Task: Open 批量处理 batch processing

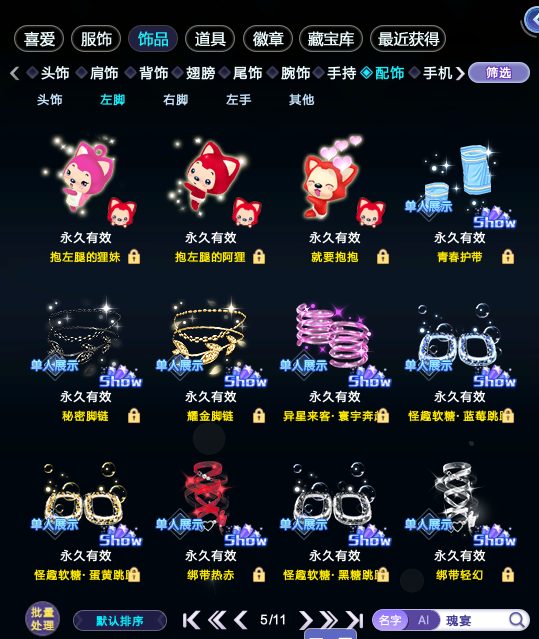Action: (42, 619)
